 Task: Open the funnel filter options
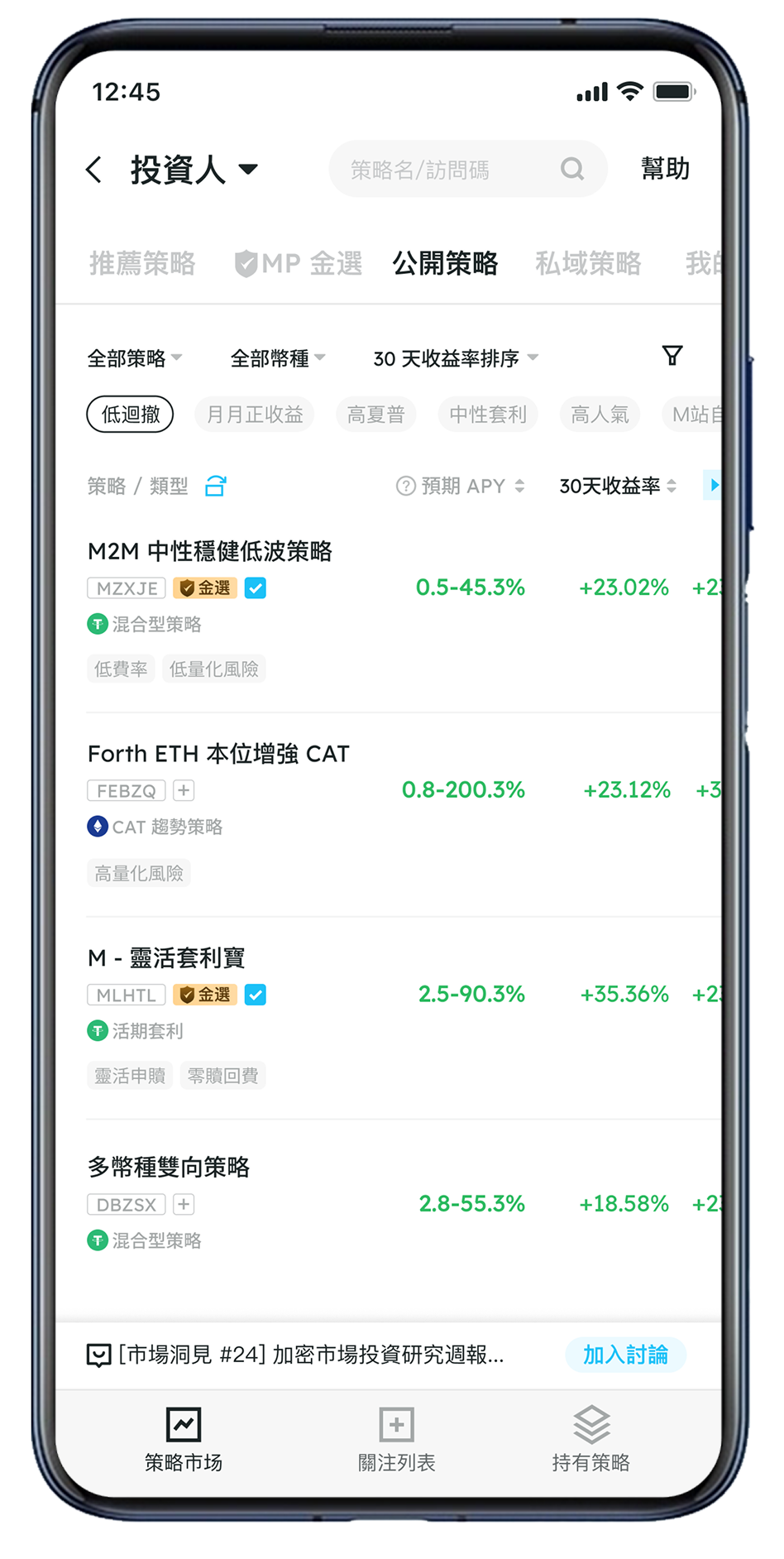[672, 356]
